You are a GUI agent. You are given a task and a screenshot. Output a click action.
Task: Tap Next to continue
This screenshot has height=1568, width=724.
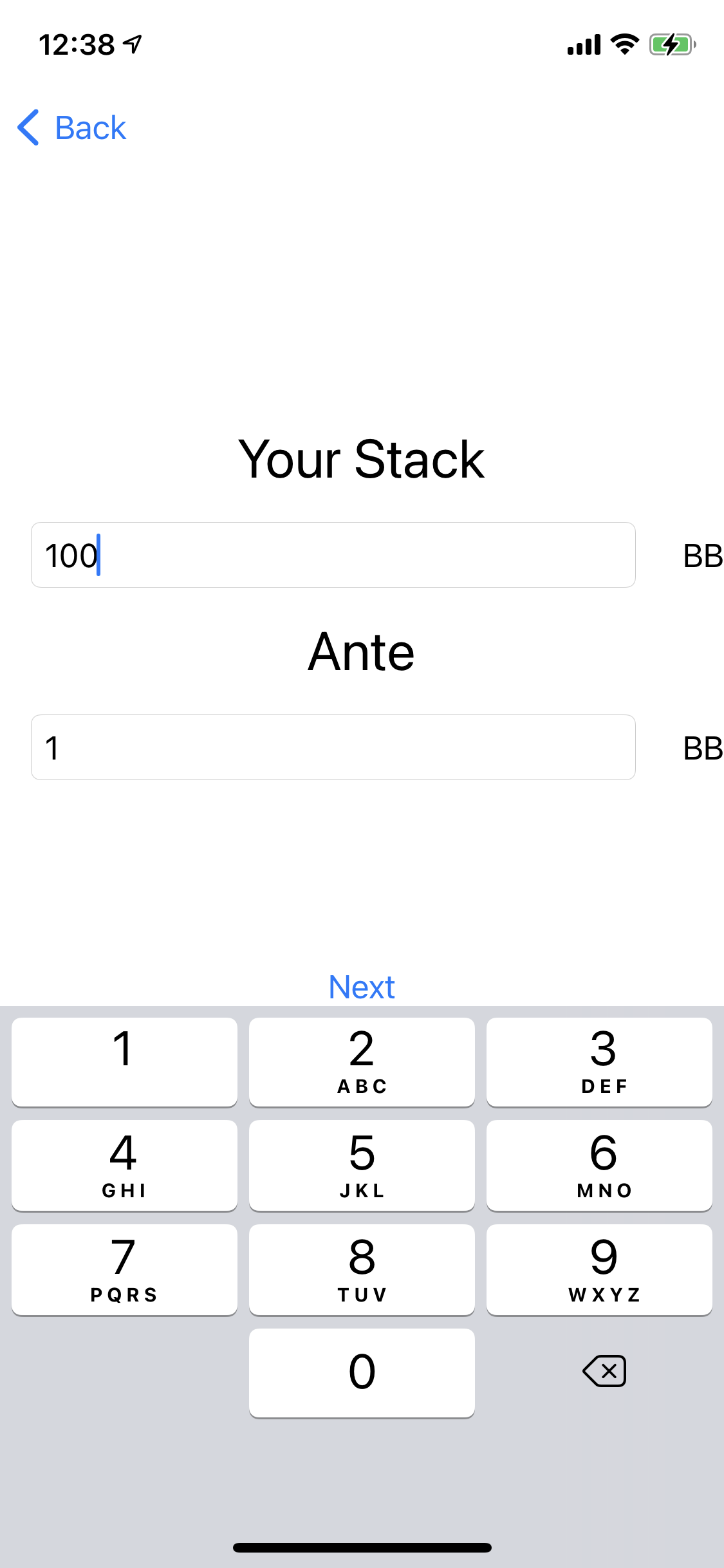362,987
